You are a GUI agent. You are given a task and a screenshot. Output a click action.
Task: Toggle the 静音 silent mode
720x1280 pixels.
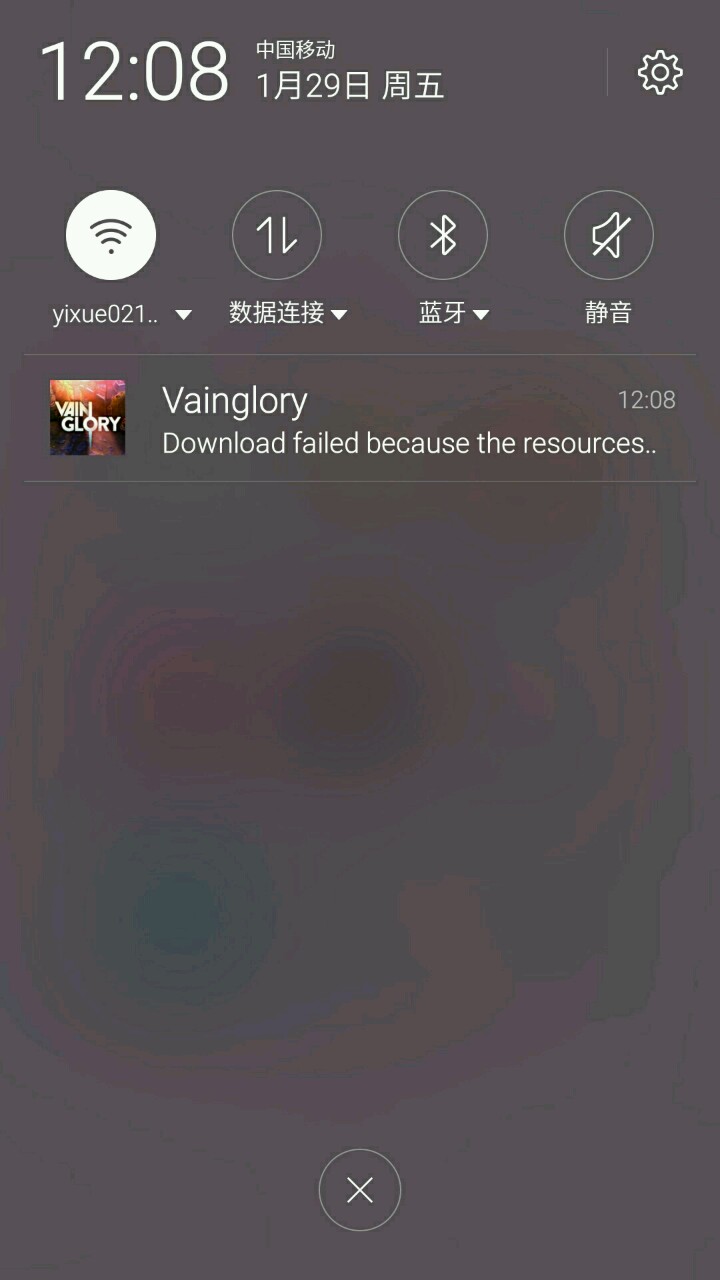tap(608, 235)
